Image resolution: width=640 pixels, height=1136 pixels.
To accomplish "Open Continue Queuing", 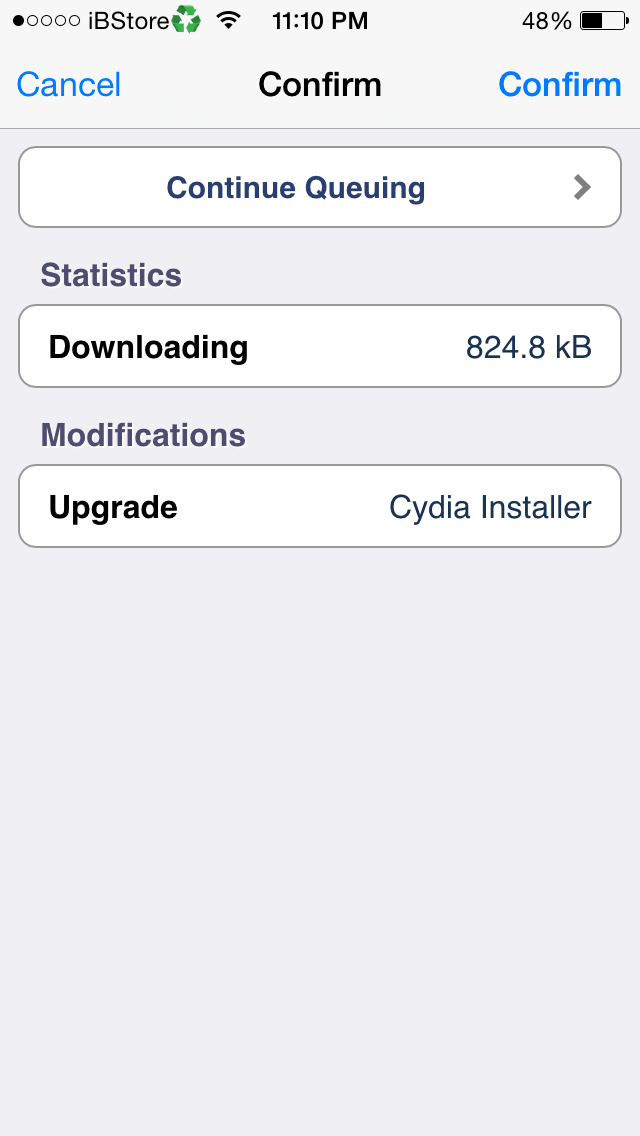I will coord(320,188).
